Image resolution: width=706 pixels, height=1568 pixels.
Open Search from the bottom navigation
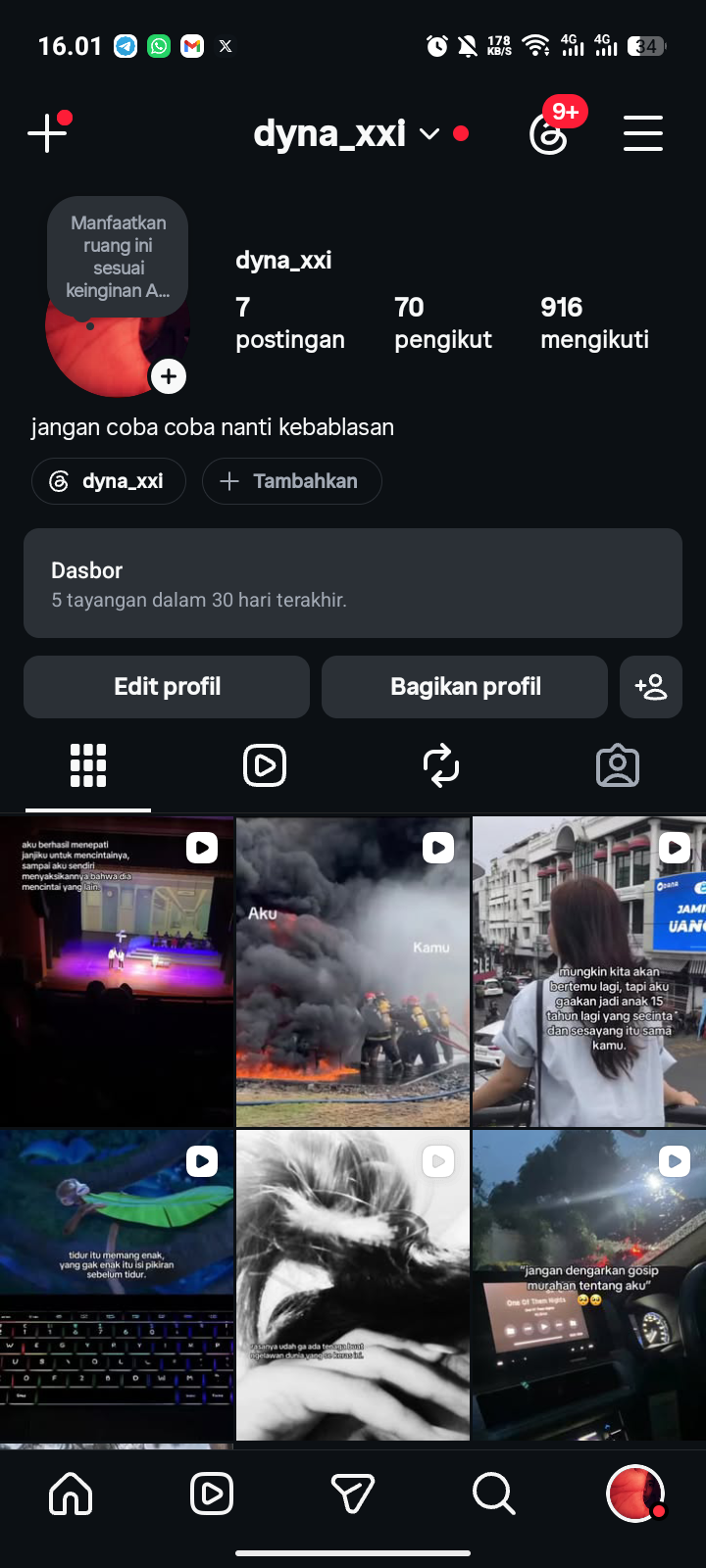[x=494, y=1494]
